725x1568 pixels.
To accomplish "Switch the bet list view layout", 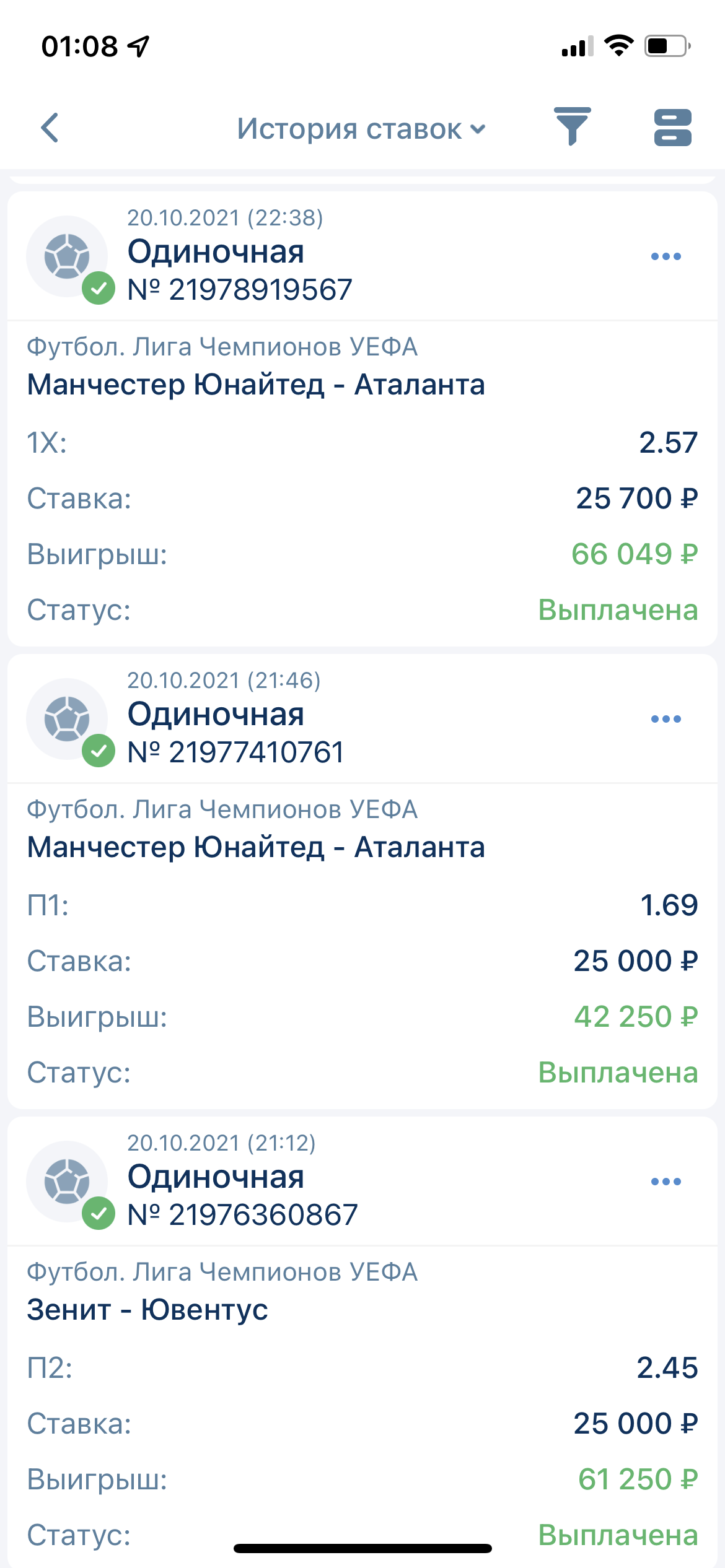I will (672, 128).
